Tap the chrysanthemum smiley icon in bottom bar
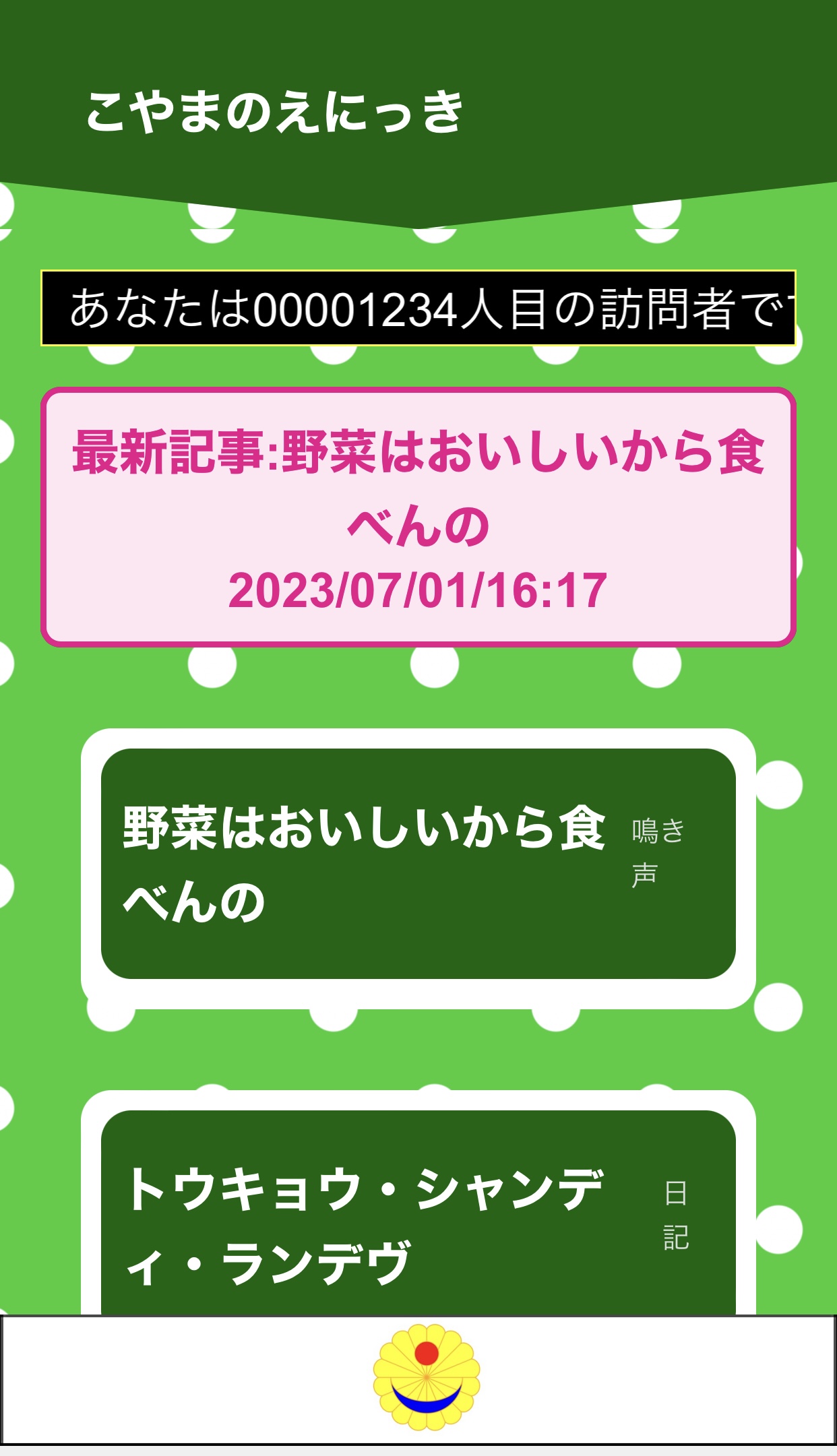This screenshot has height=1456, width=837. (426, 1377)
